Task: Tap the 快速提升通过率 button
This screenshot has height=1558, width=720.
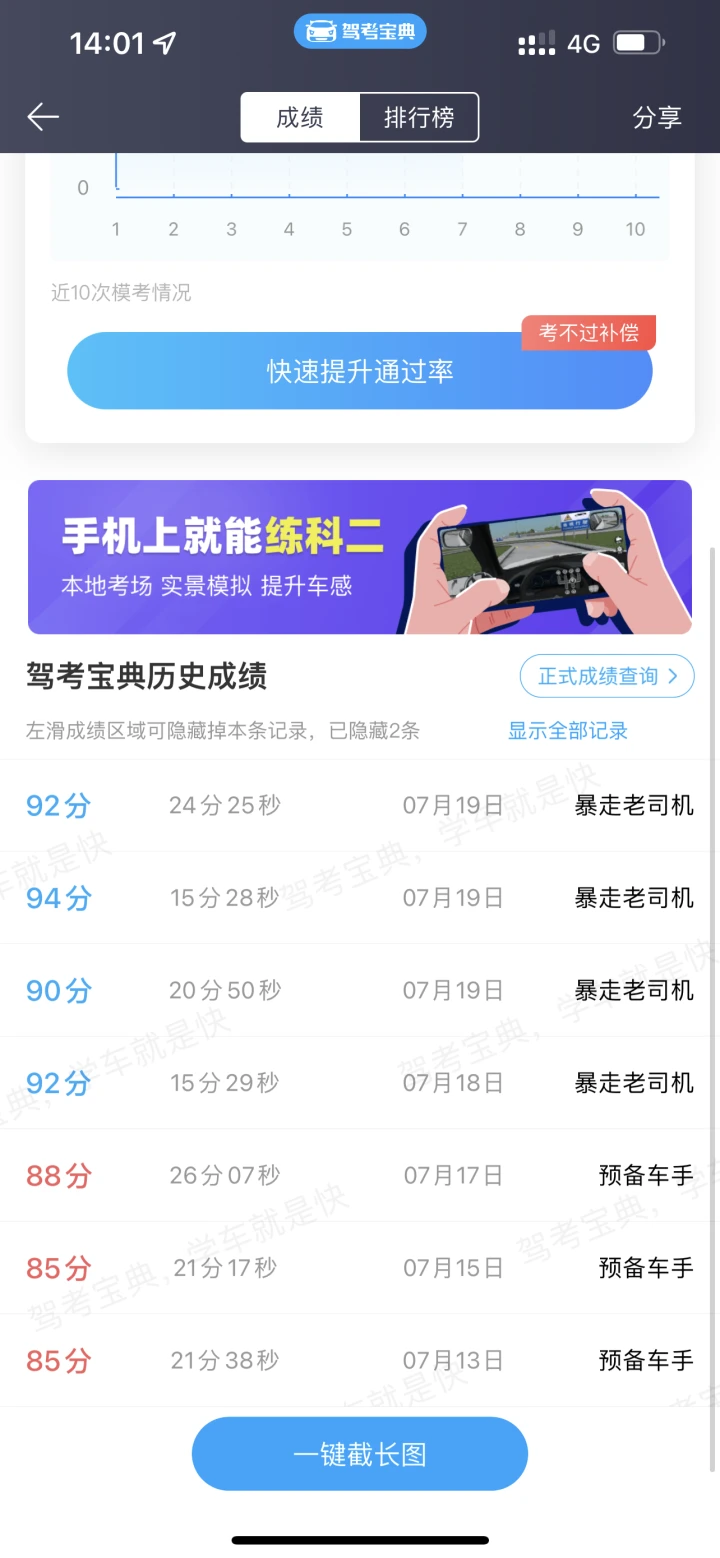Action: tap(360, 371)
